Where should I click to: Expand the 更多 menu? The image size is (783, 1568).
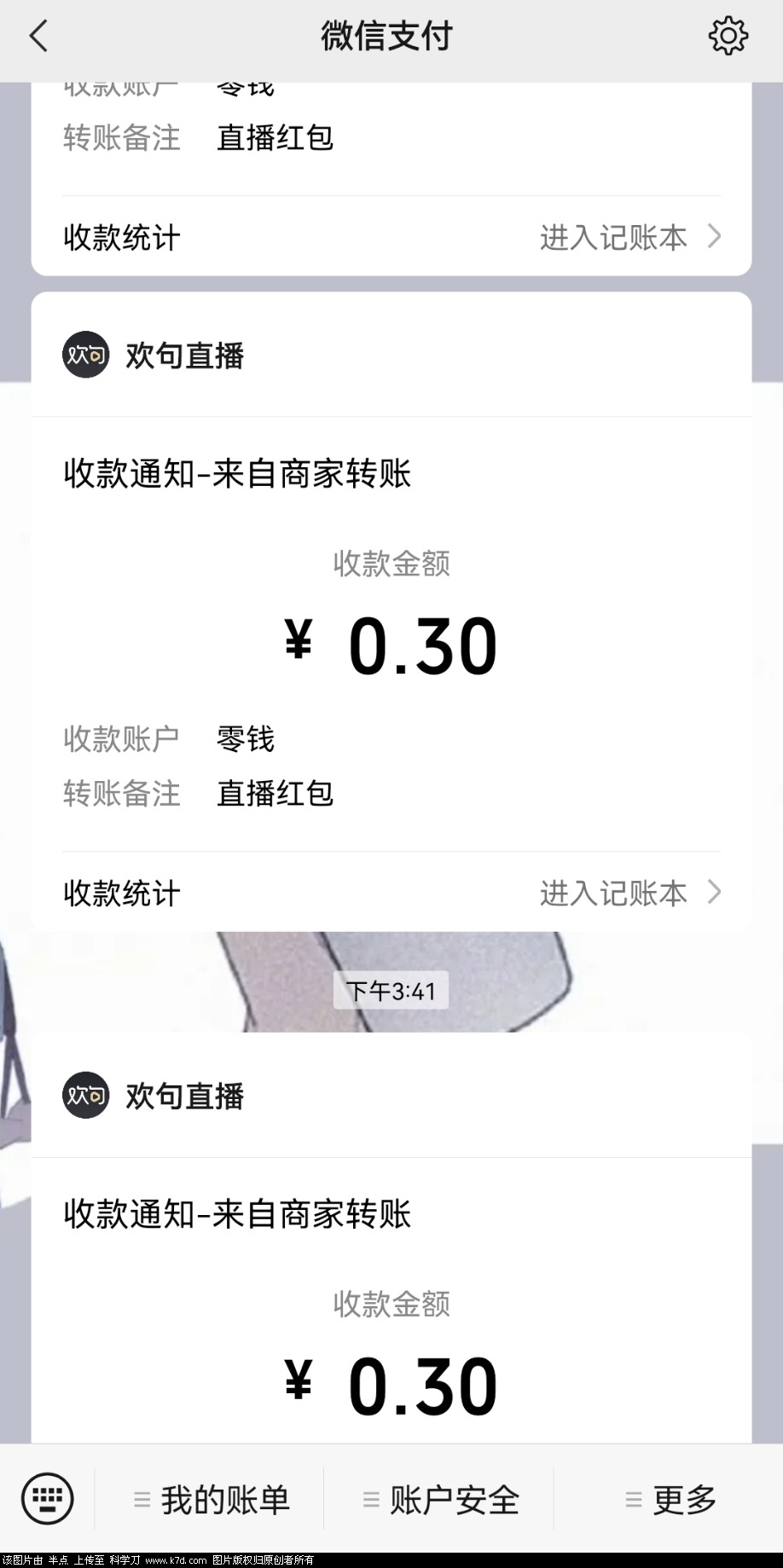click(x=670, y=1500)
